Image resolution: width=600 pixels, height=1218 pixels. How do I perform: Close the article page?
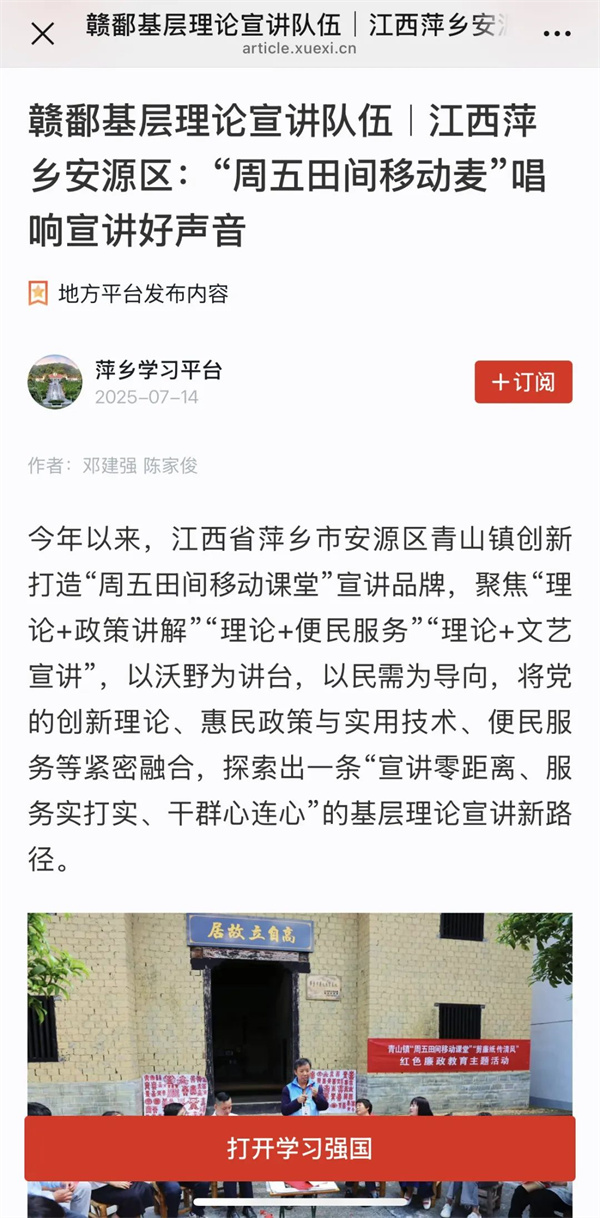[x=43, y=35]
